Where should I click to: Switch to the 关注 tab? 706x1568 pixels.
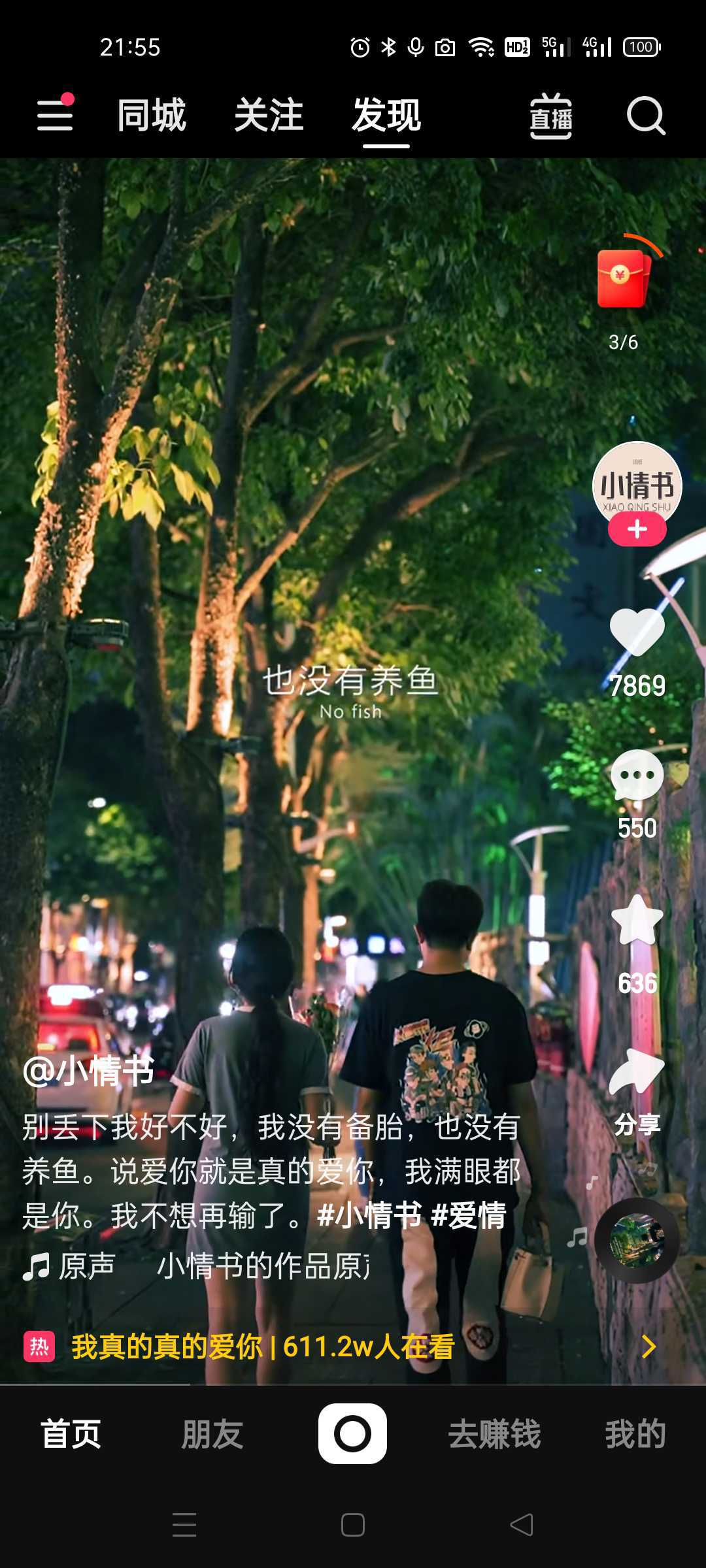tap(269, 116)
